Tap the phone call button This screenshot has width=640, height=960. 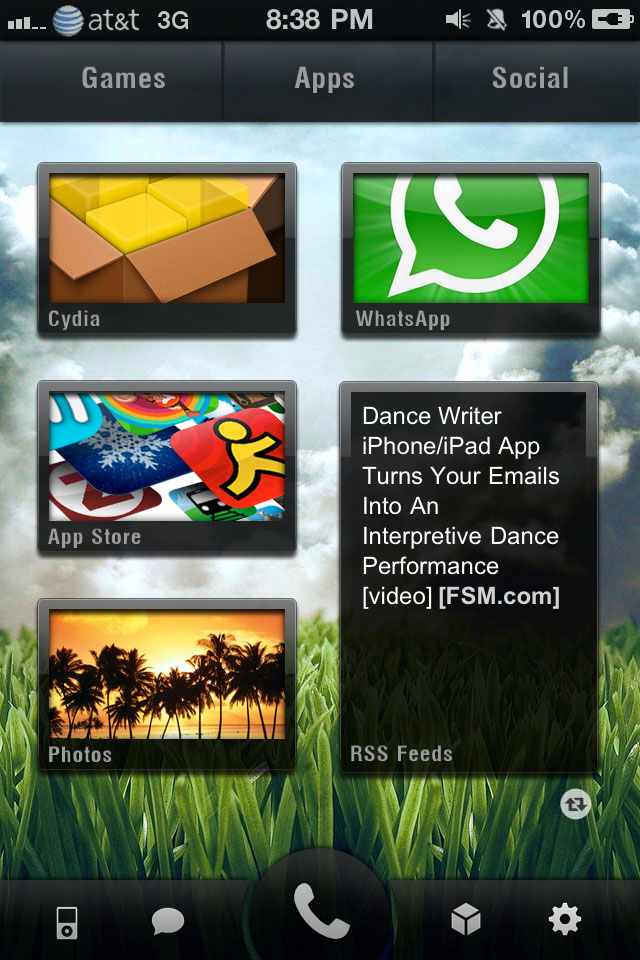[x=321, y=911]
